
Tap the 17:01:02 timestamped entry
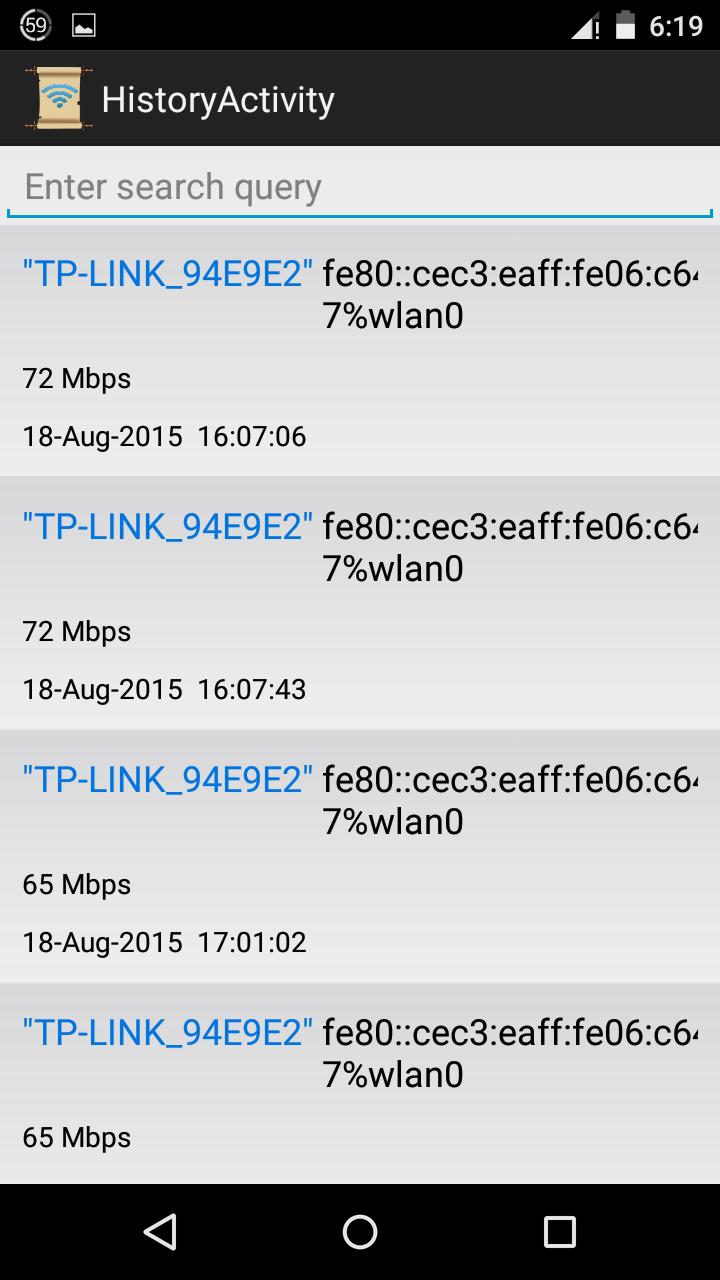click(165, 942)
